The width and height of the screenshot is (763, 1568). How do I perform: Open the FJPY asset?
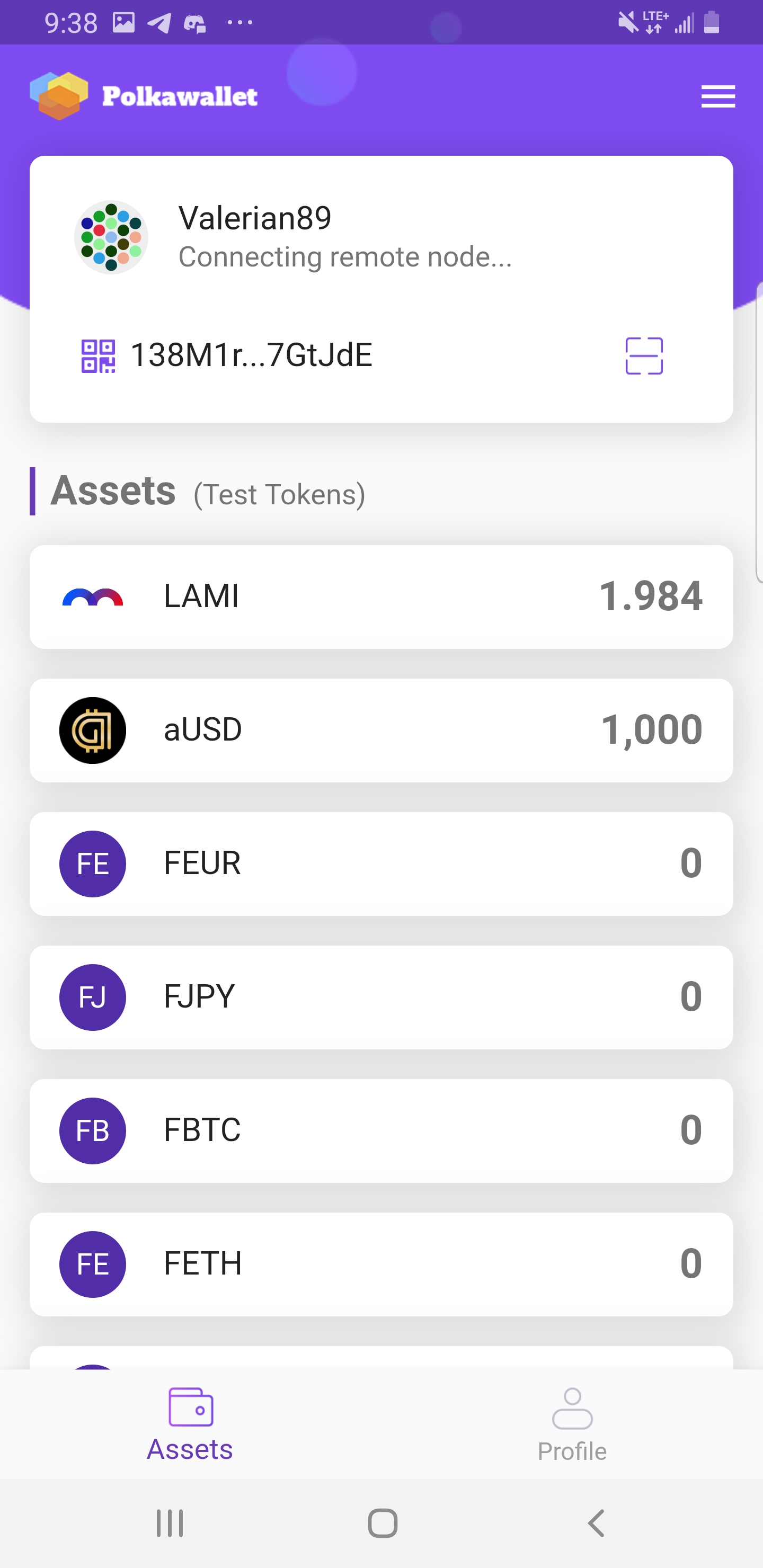tap(381, 997)
